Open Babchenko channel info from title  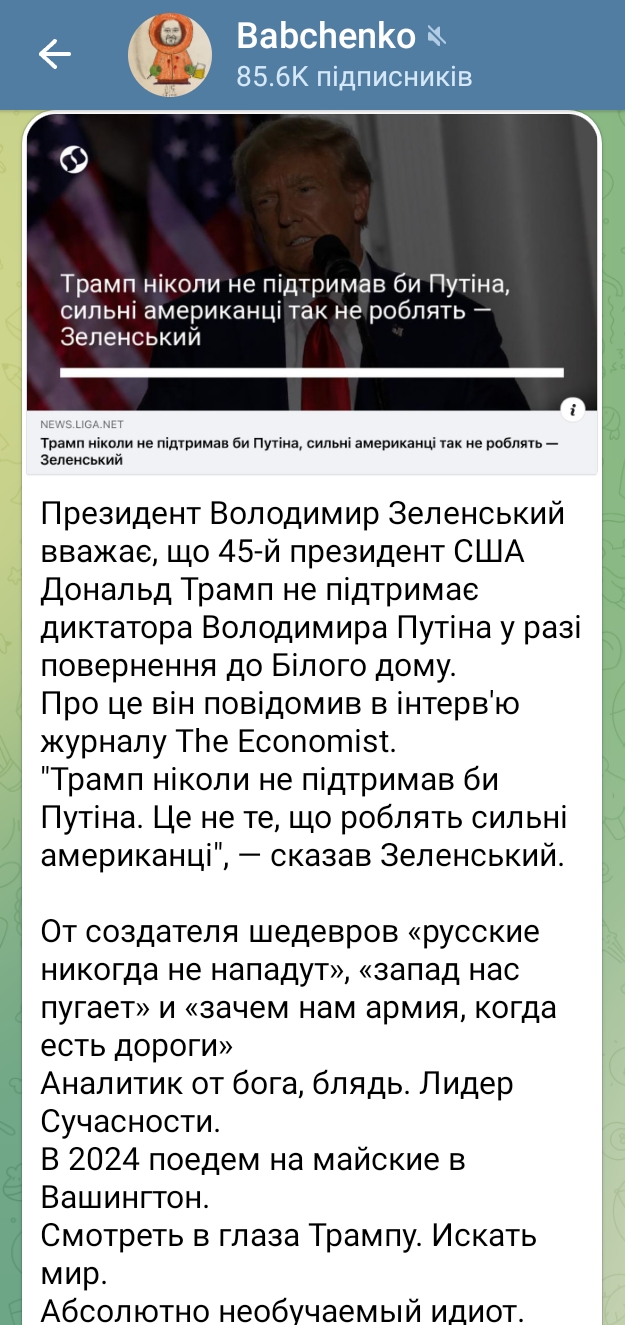tap(326, 37)
